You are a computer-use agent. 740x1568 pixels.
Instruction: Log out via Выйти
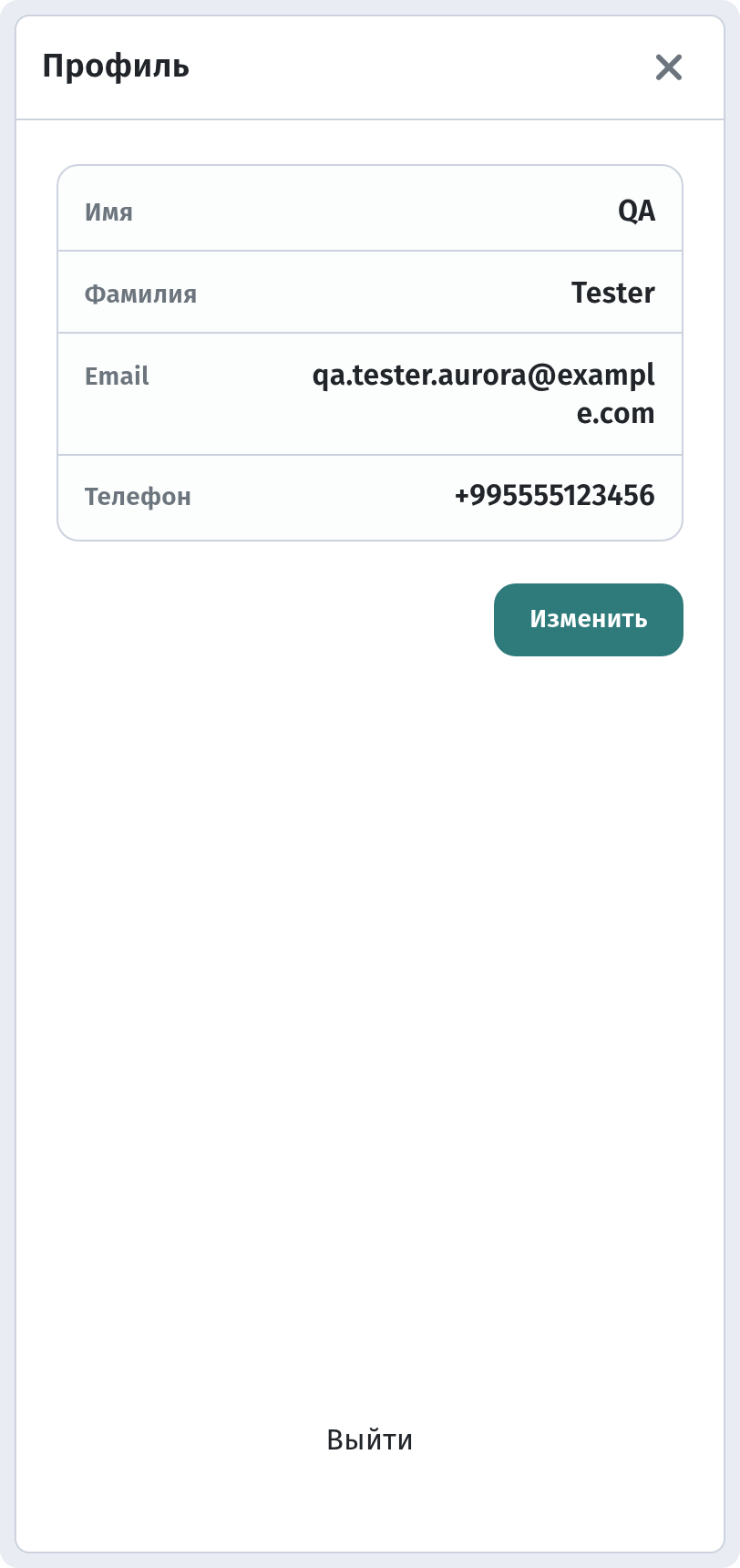tap(370, 1439)
